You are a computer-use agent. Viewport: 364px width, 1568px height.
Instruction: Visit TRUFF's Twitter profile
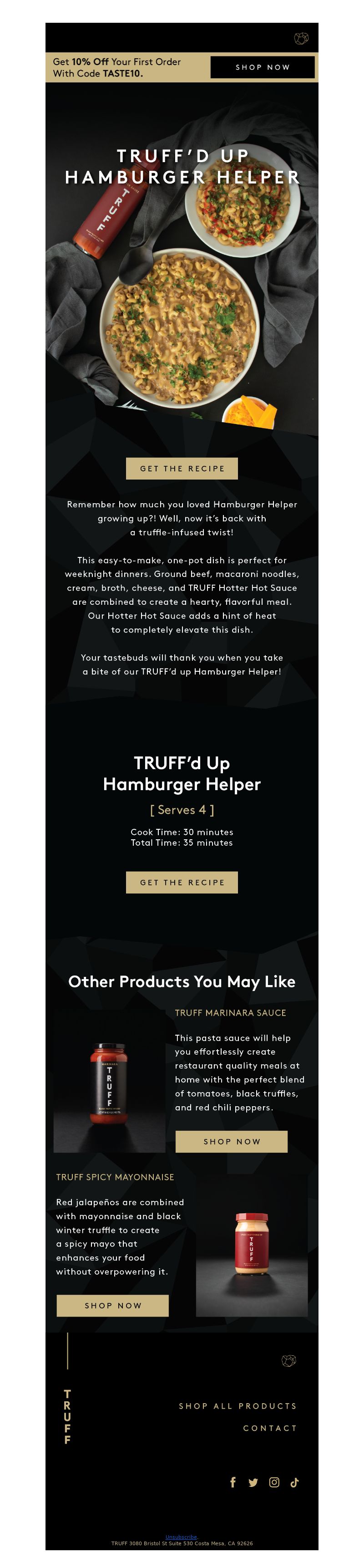point(253,1482)
